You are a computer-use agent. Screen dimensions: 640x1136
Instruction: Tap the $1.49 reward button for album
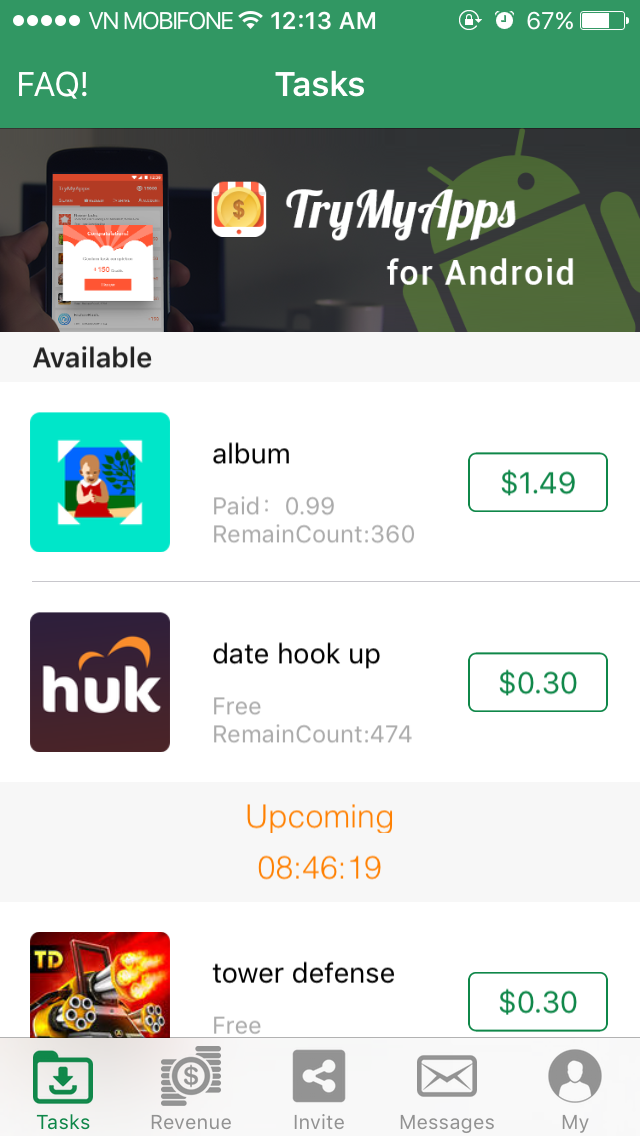537,482
